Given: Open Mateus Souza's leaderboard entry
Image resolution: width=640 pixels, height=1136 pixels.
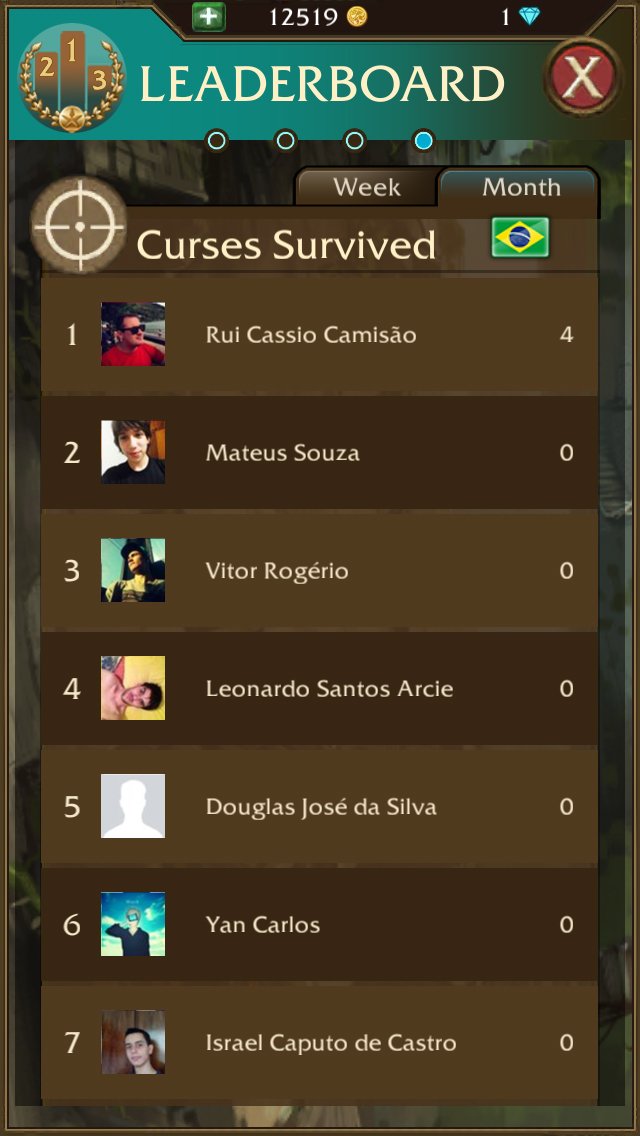Looking at the screenshot, I should (320, 453).
